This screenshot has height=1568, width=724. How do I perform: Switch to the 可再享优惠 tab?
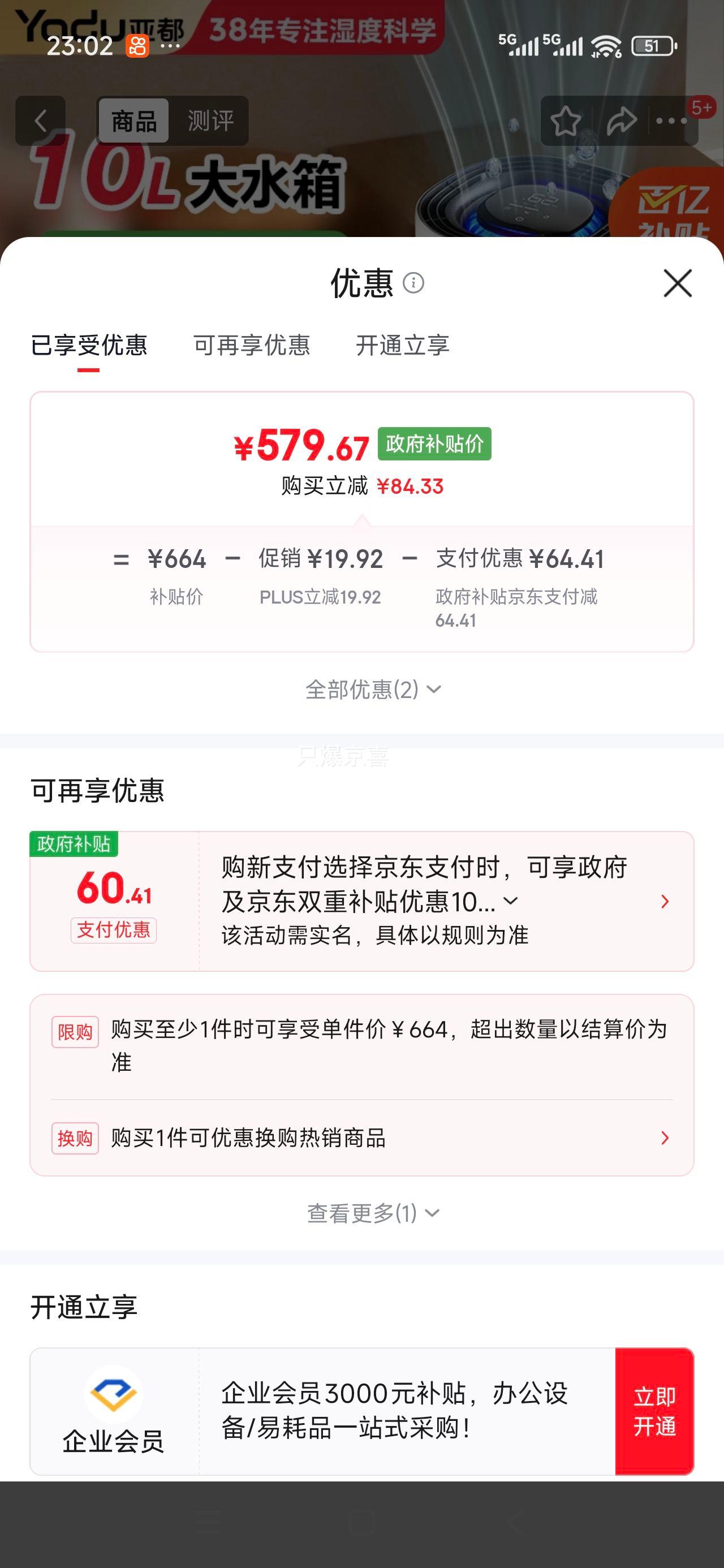pyautogui.click(x=252, y=346)
